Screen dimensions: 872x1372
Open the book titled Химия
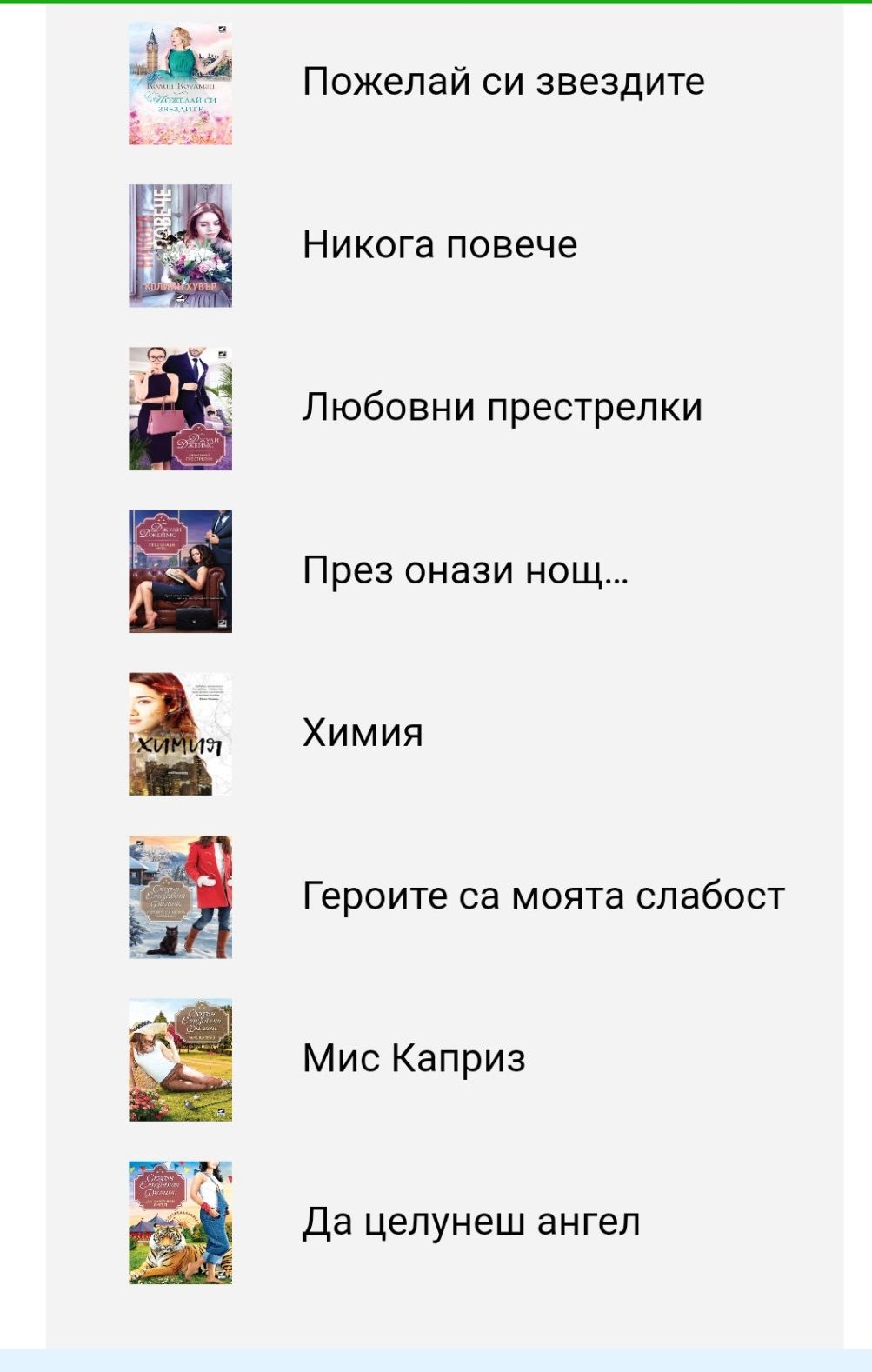click(363, 733)
